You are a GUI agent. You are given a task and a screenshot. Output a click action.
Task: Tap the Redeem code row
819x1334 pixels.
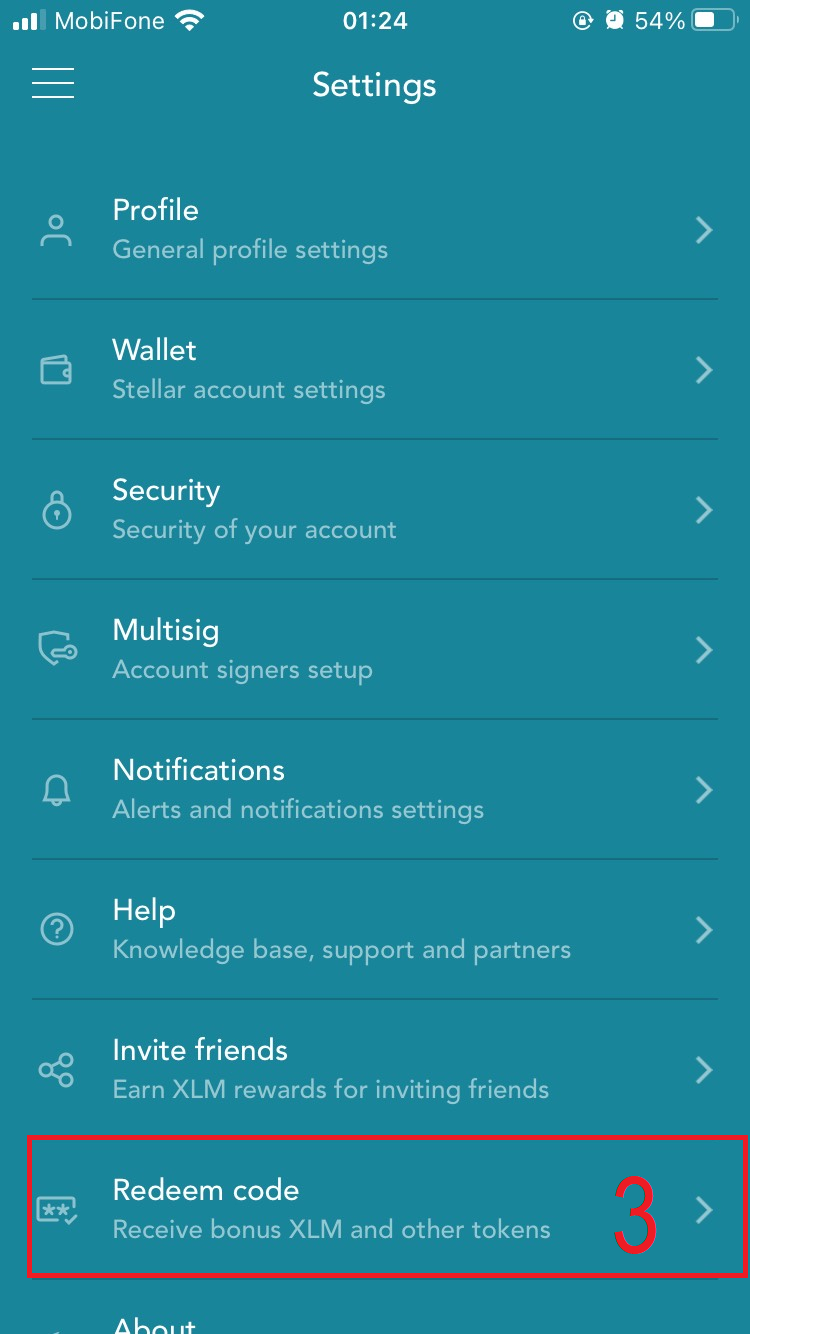coord(374,1208)
